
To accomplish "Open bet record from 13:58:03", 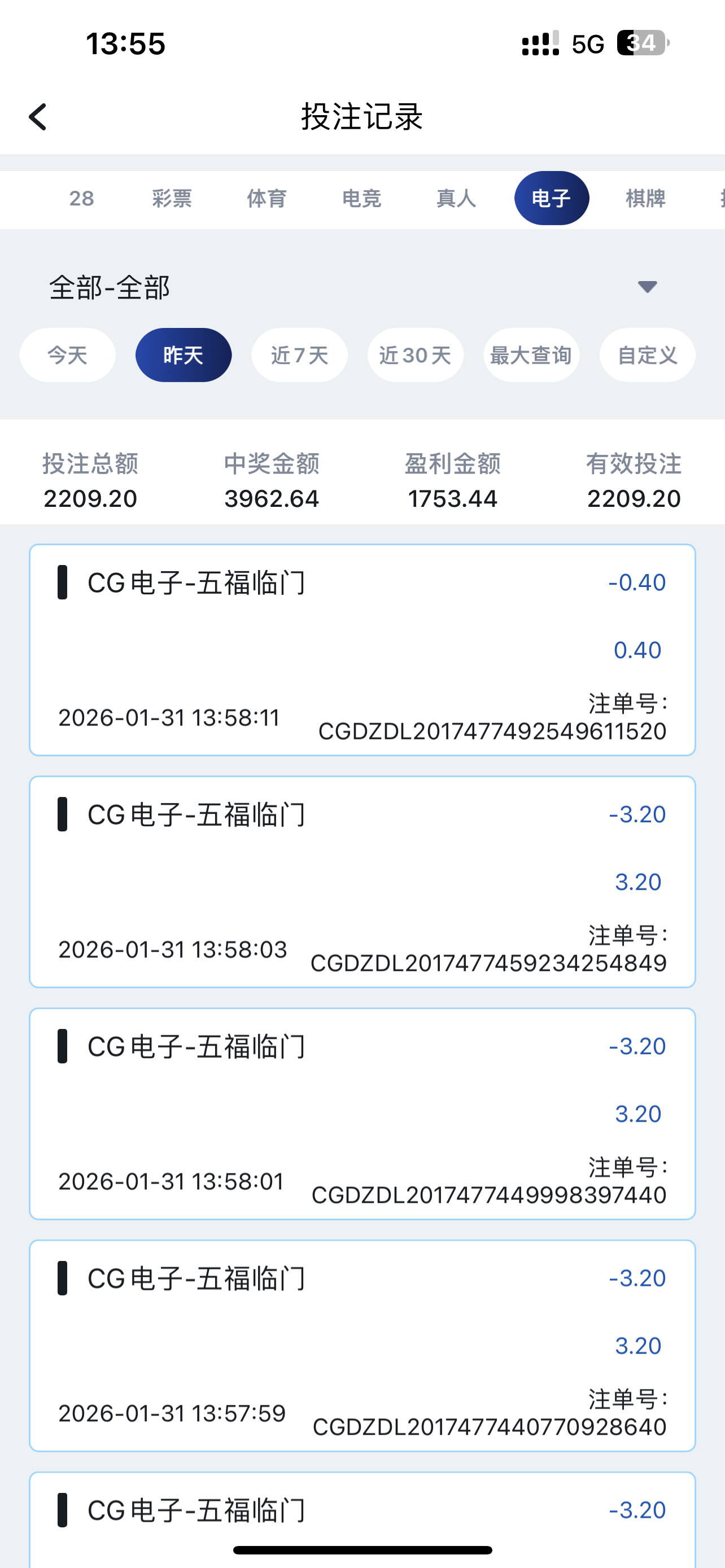I will (362, 882).
